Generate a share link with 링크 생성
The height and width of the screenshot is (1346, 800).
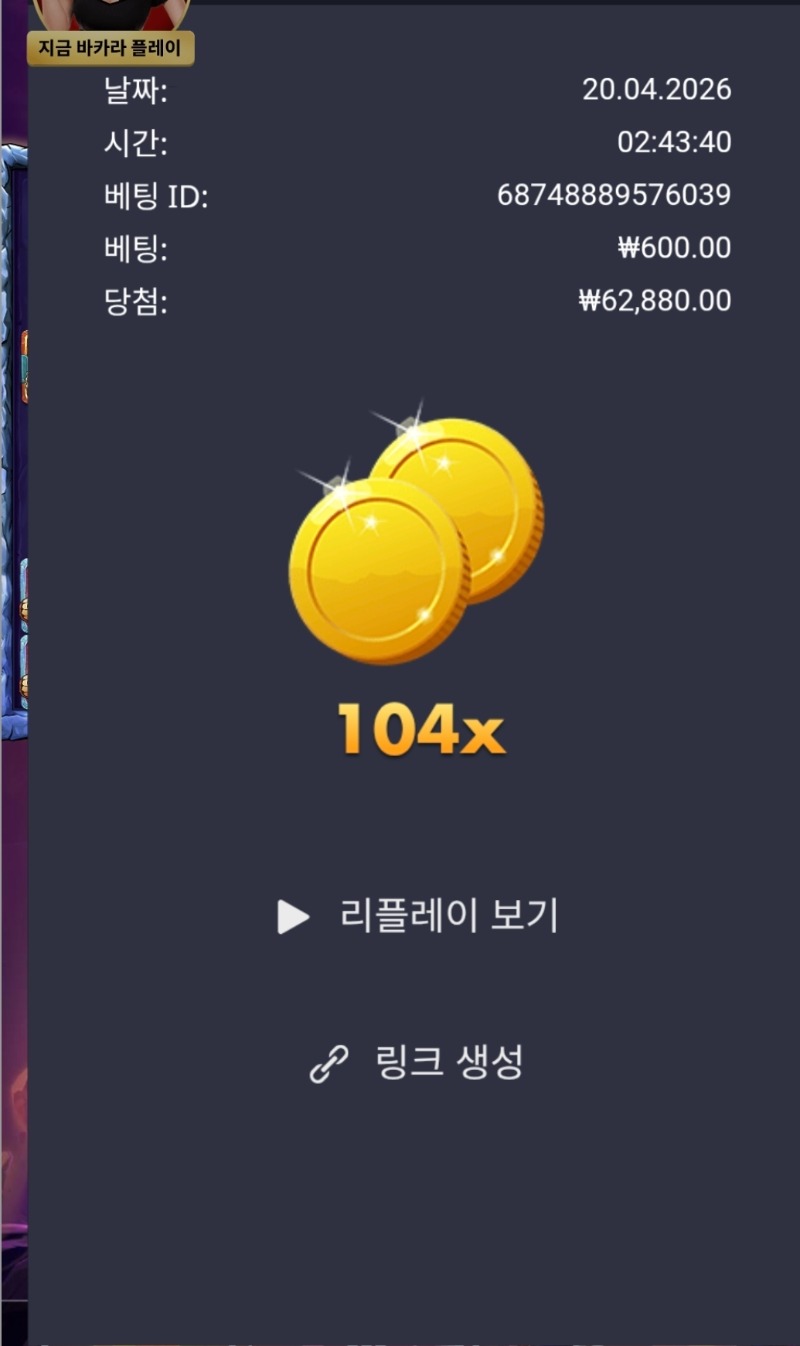[416, 1062]
